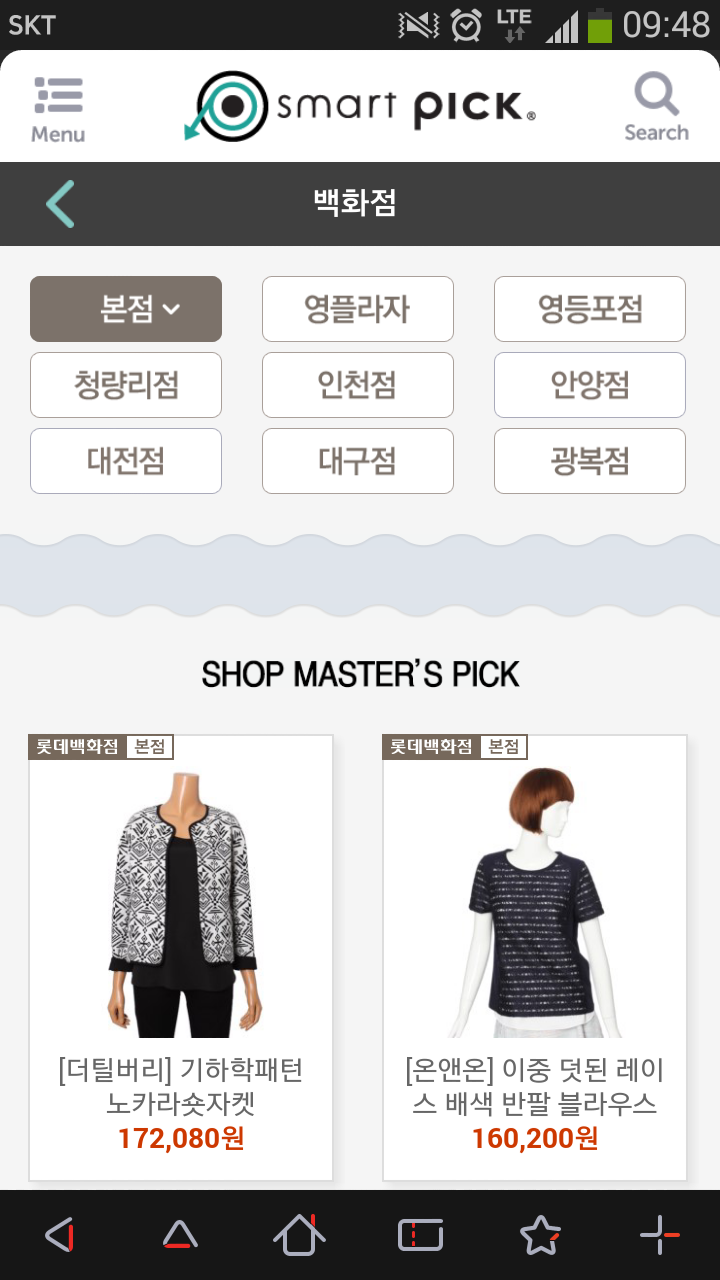Pick the 안양점 store

point(590,385)
